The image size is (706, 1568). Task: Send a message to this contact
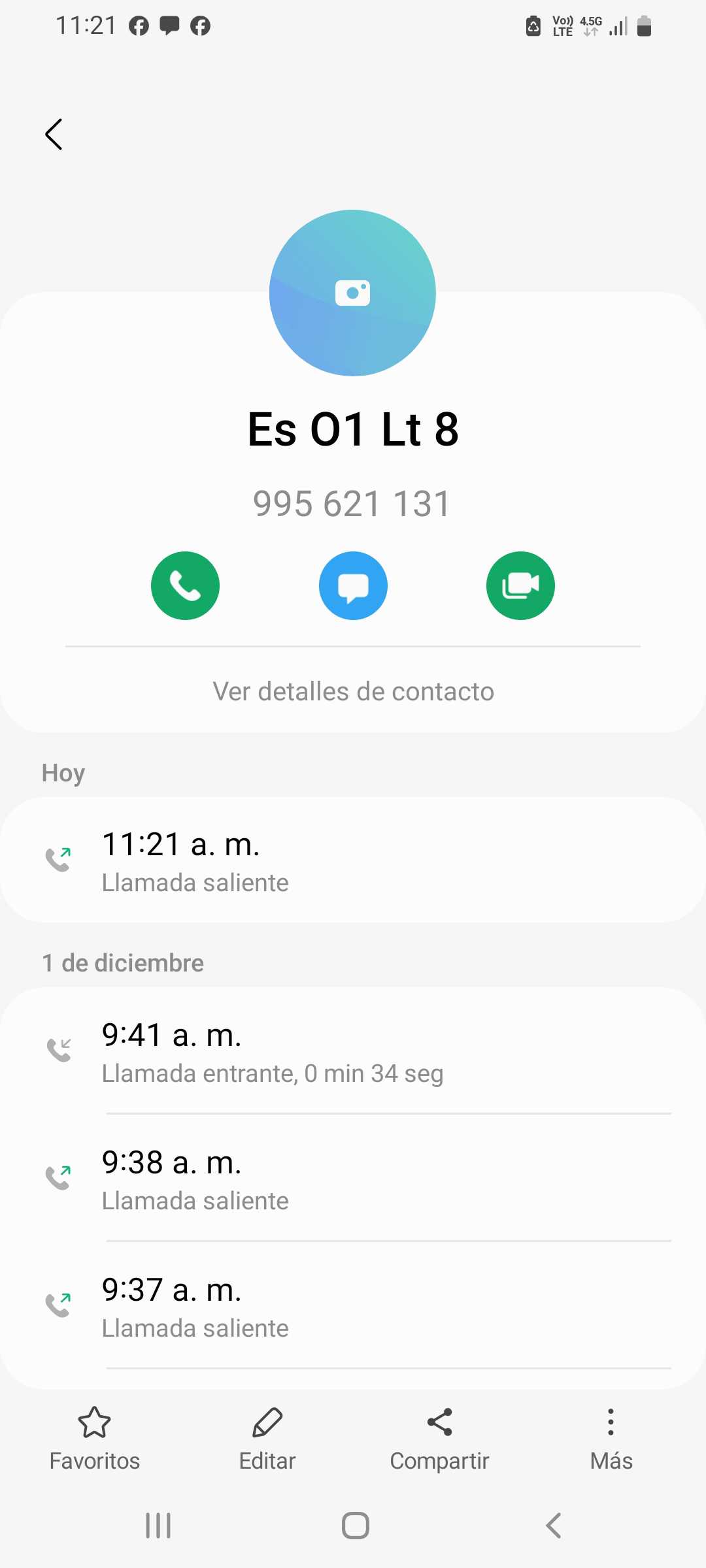353,585
